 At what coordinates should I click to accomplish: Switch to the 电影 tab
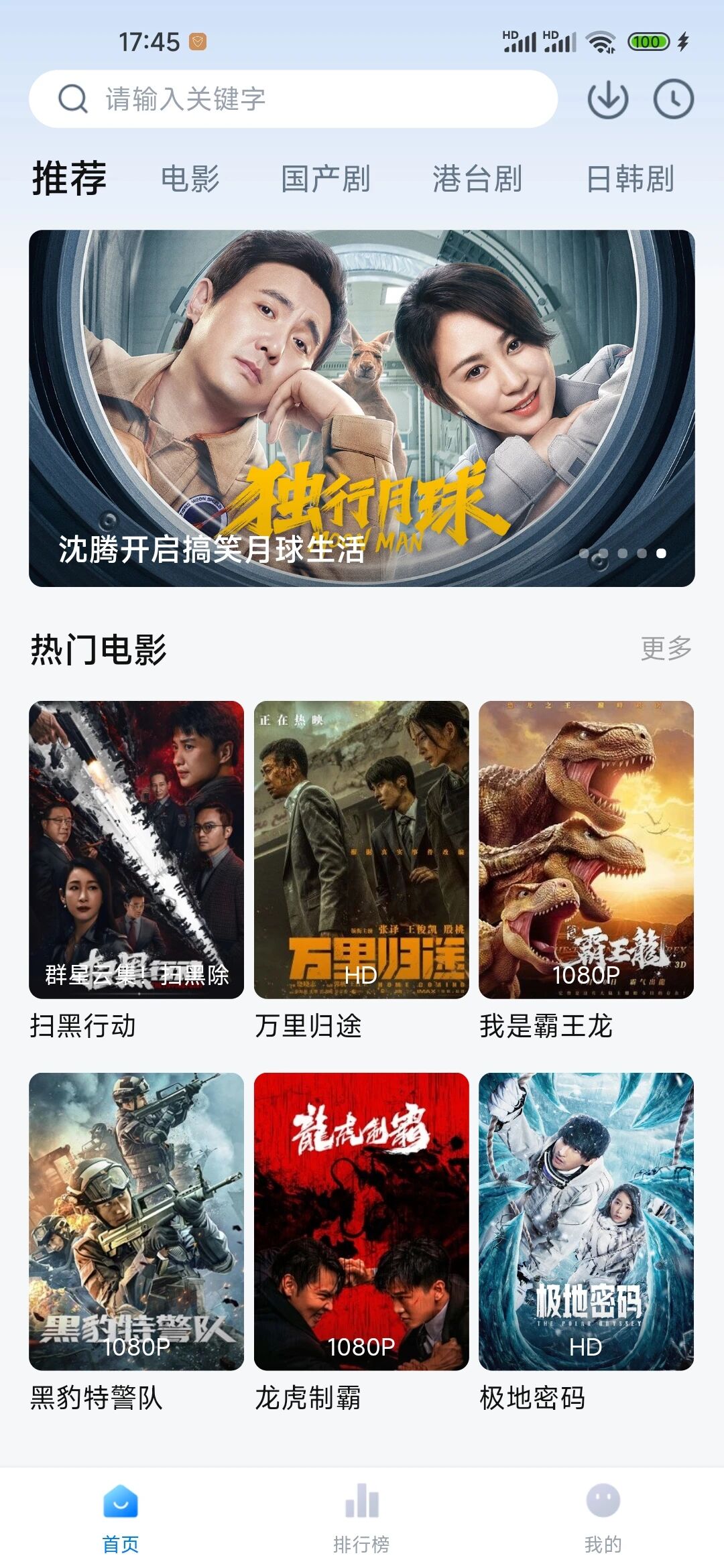[x=190, y=179]
